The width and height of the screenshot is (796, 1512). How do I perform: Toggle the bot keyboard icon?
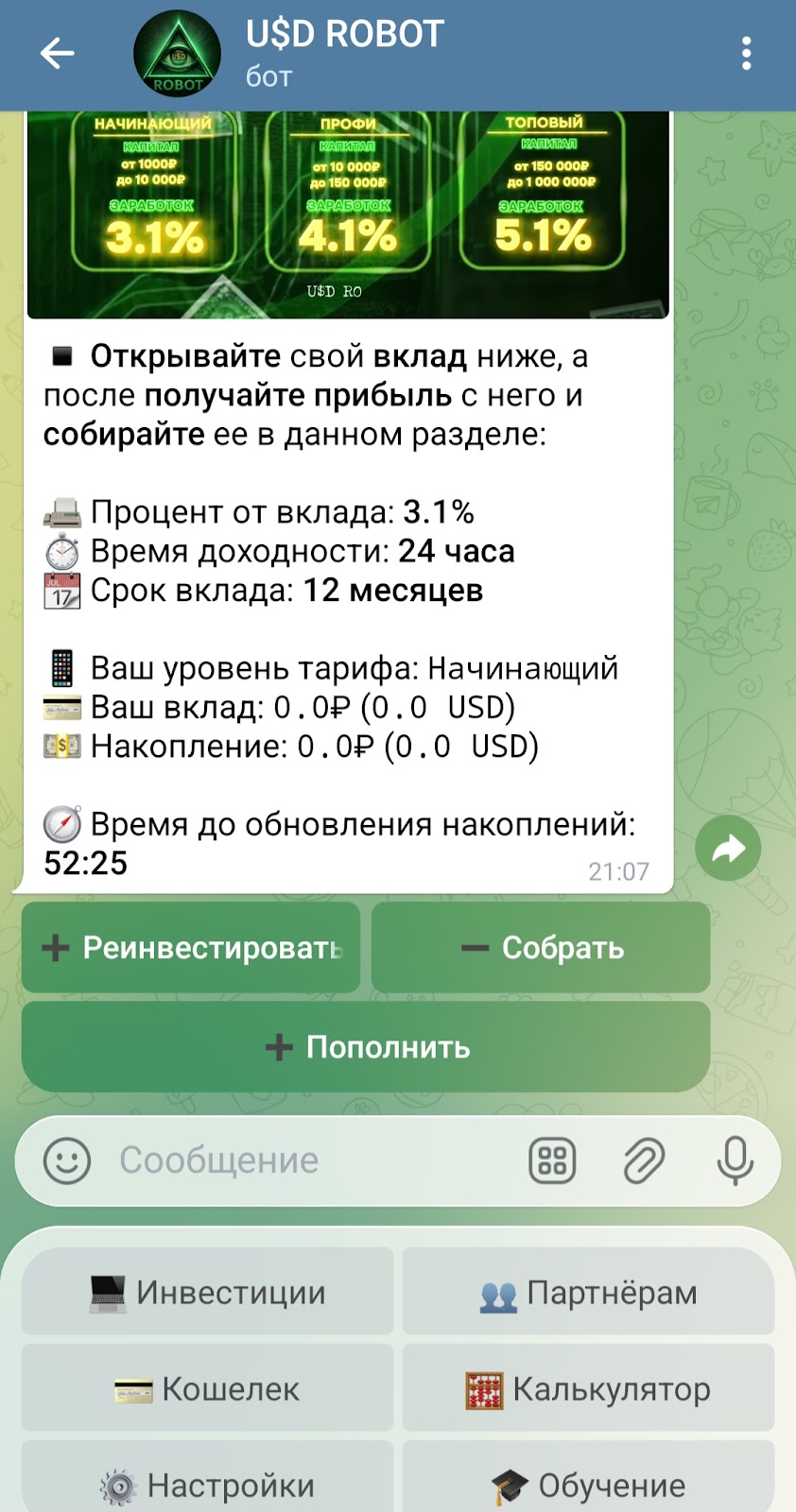coord(552,1160)
